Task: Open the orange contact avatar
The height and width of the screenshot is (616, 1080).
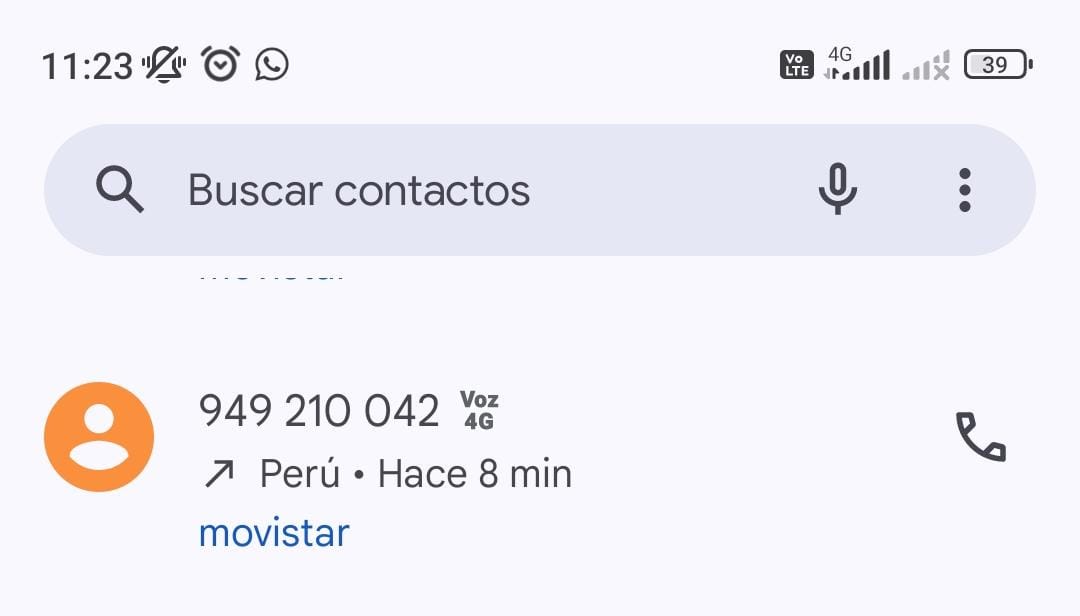Action: (x=99, y=437)
